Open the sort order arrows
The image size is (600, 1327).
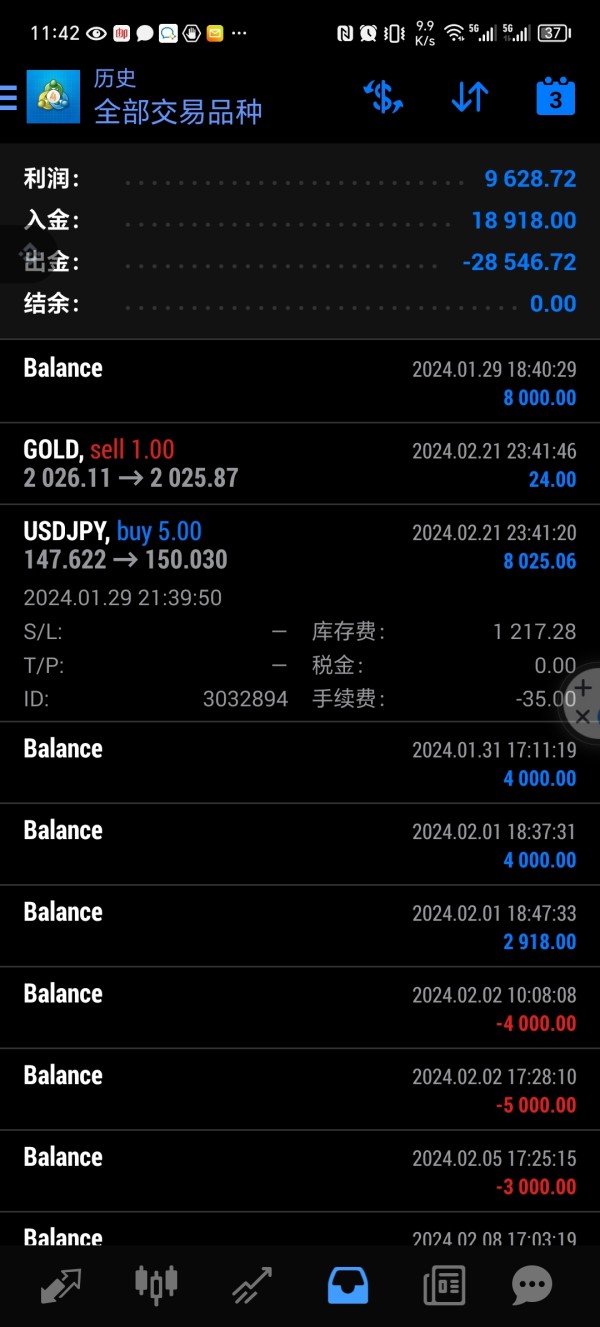coord(469,97)
